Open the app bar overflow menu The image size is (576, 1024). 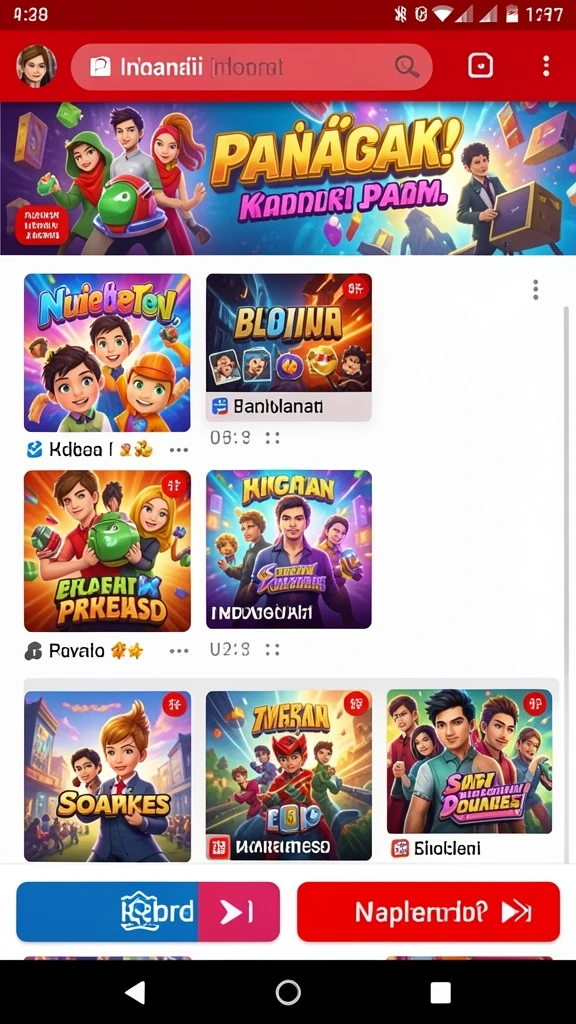tap(546, 66)
